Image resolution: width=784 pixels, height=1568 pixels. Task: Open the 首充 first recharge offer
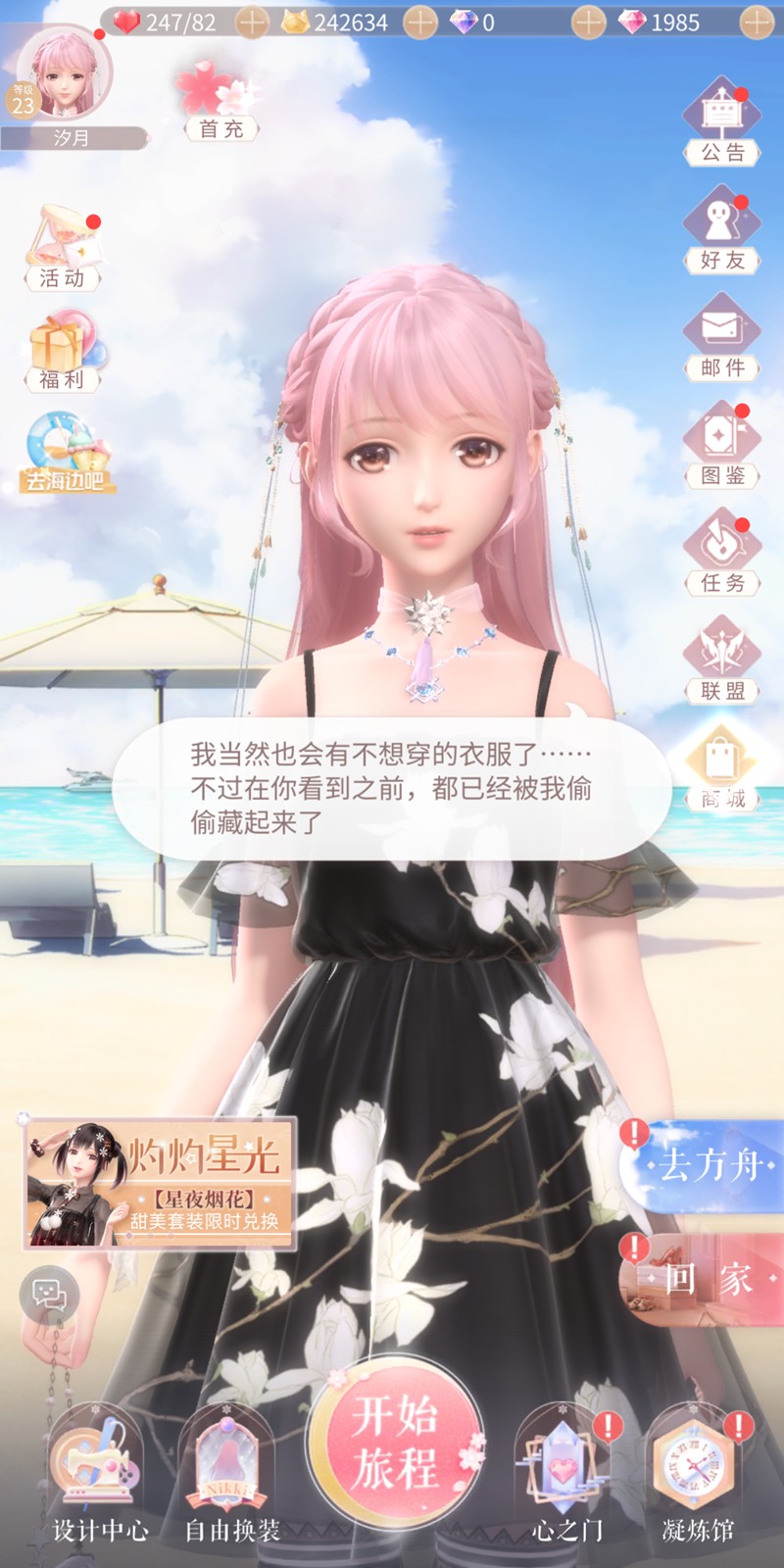coord(220,100)
